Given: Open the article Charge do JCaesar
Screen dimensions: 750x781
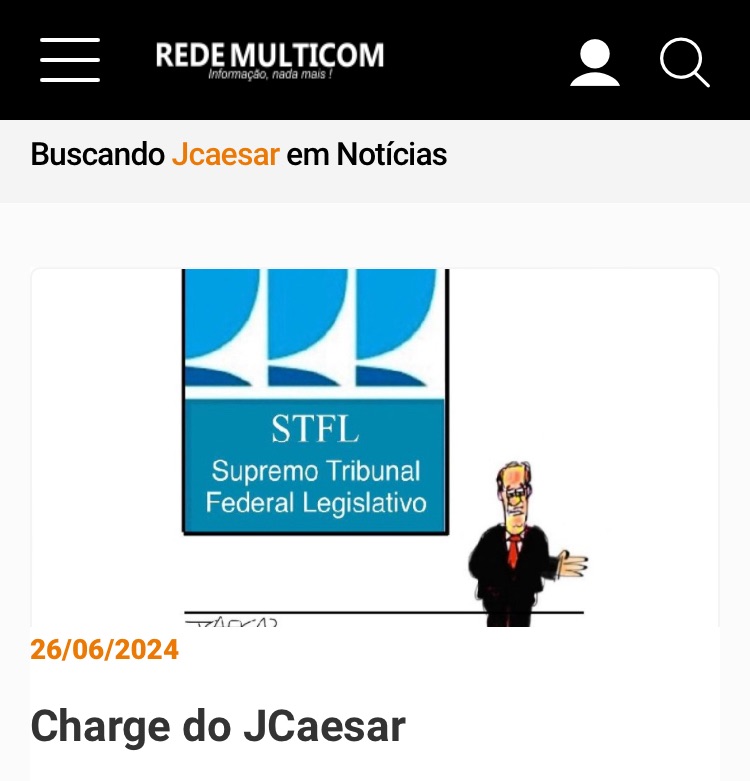Looking at the screenshot, I should (218, 726).
